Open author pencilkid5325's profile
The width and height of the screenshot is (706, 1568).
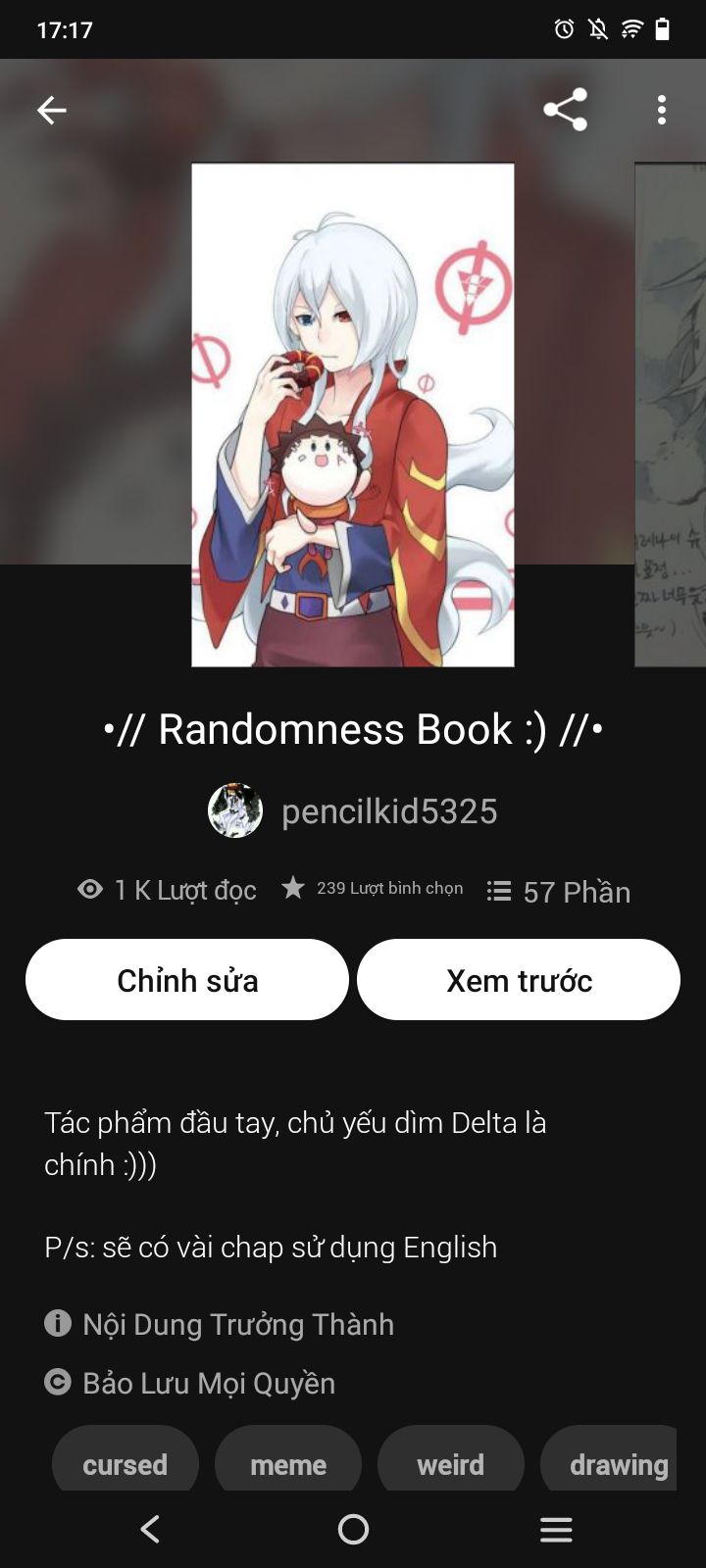tap(353, 811)
